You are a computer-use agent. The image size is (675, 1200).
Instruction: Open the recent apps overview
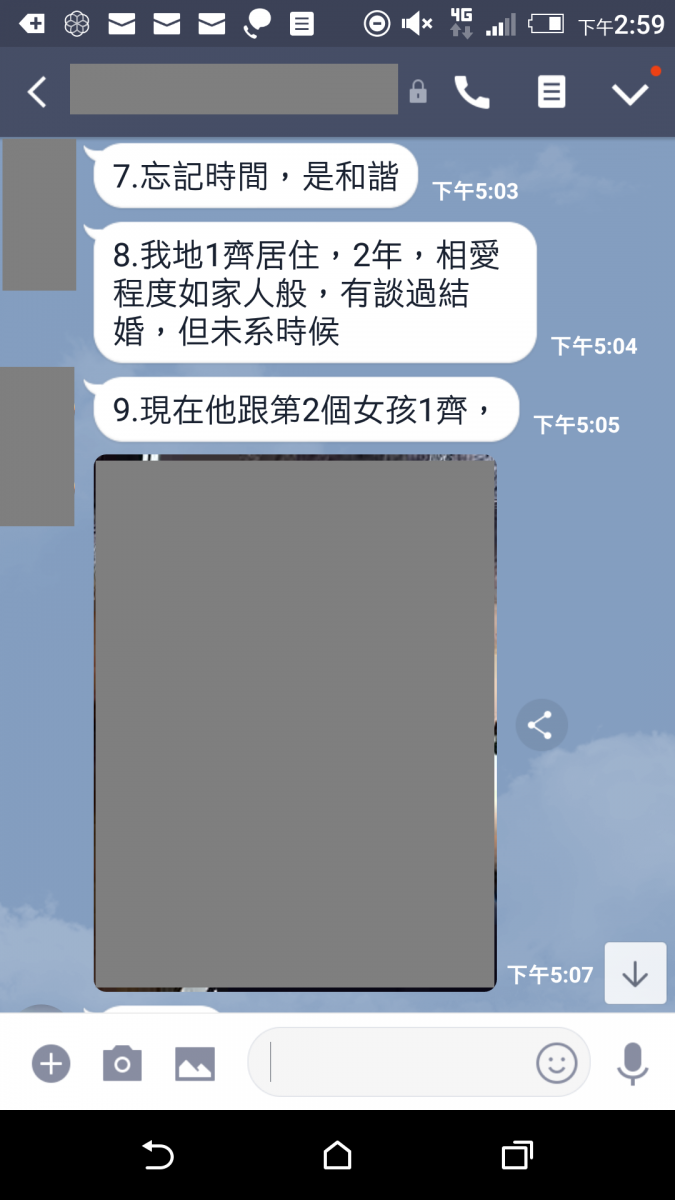pos(516,1156)
